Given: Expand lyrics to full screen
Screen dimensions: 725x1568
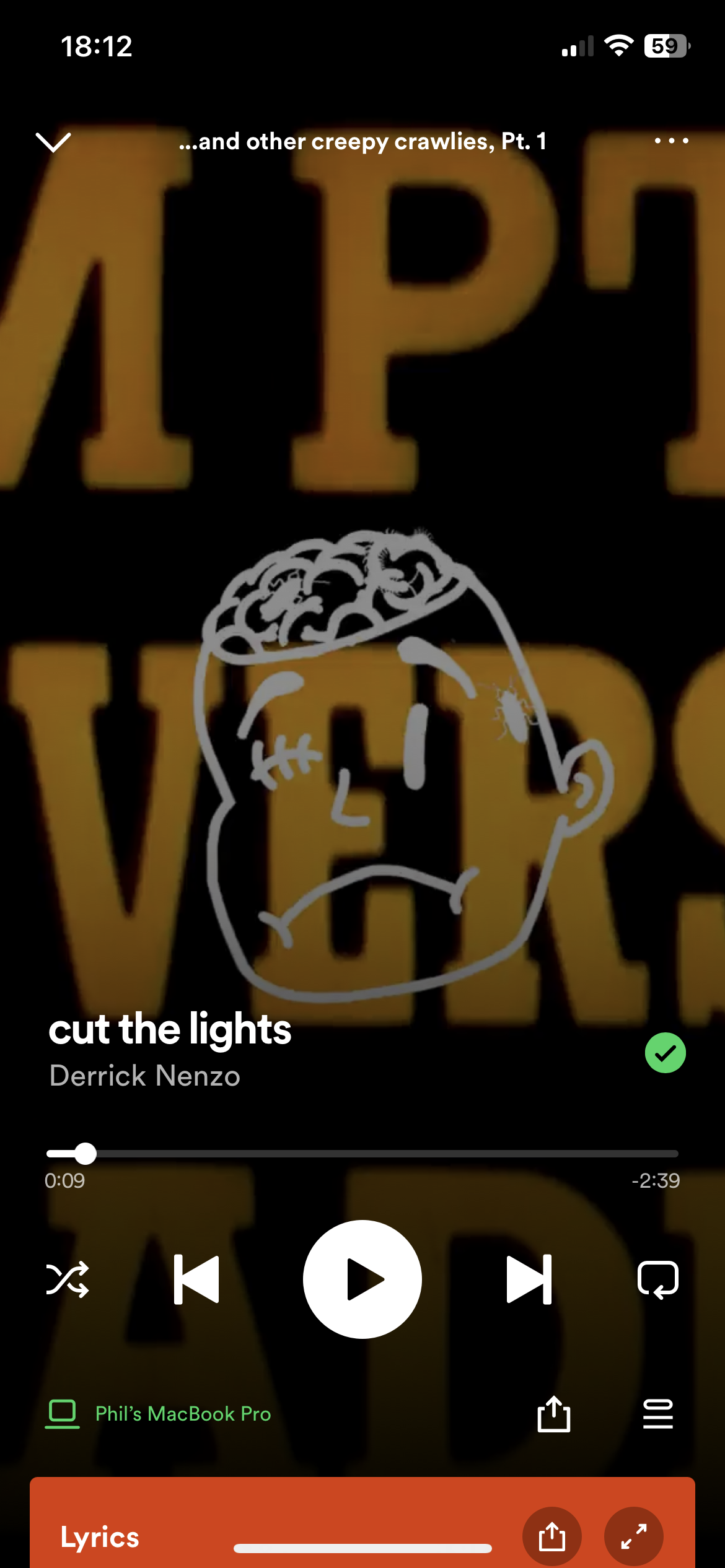Looking at the screenshot, I should point(633,1536).
